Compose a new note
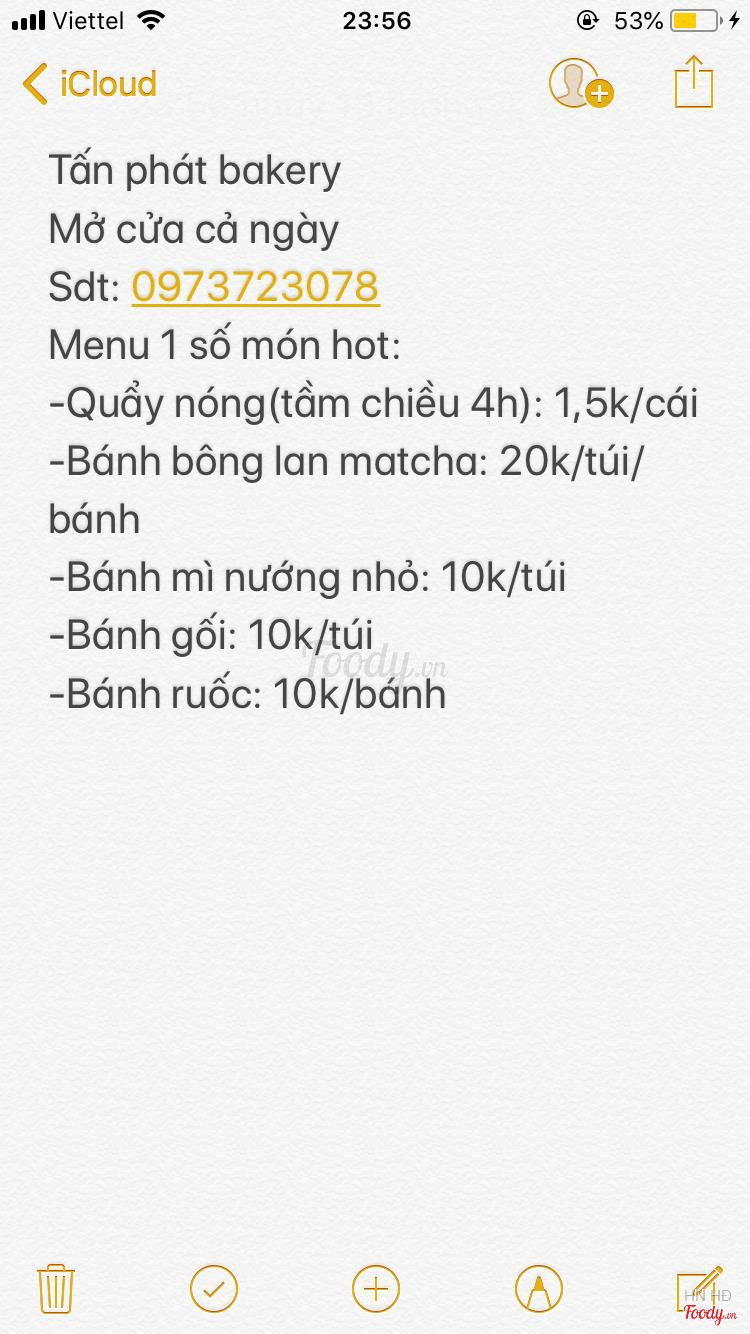Image resolution: width=750 pixels, height=1334 pixels. point(699,1286)
